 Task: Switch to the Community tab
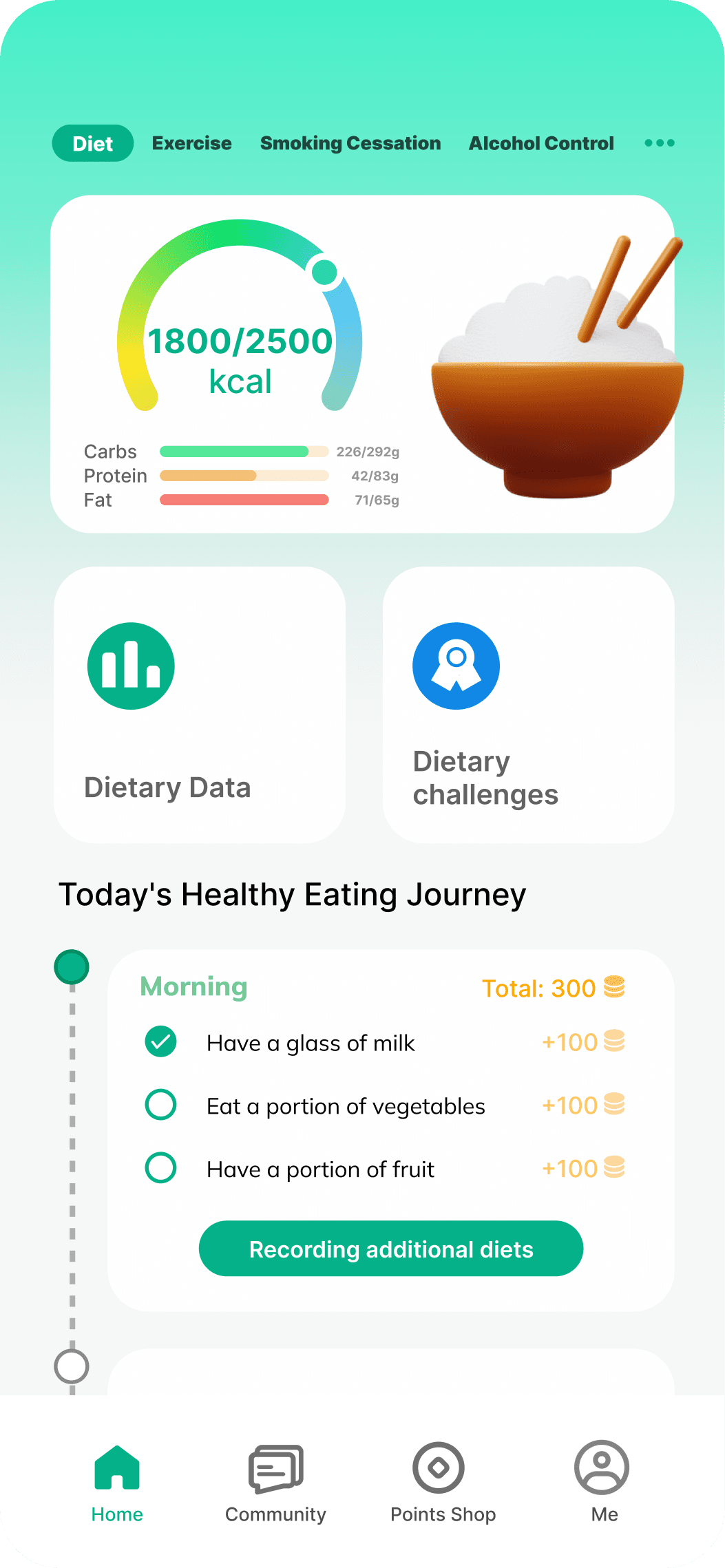click(x=275, y=1483)
